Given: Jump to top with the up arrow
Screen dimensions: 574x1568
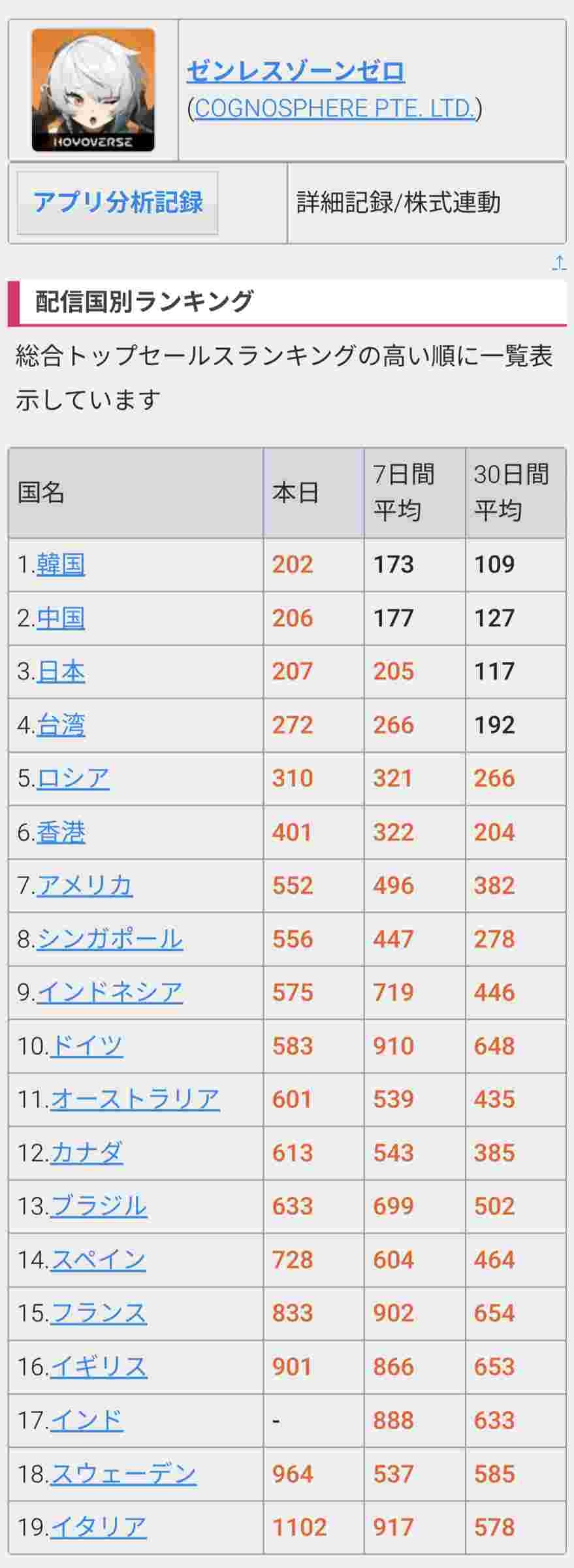Looking at the screenshot, I should 559,263.
